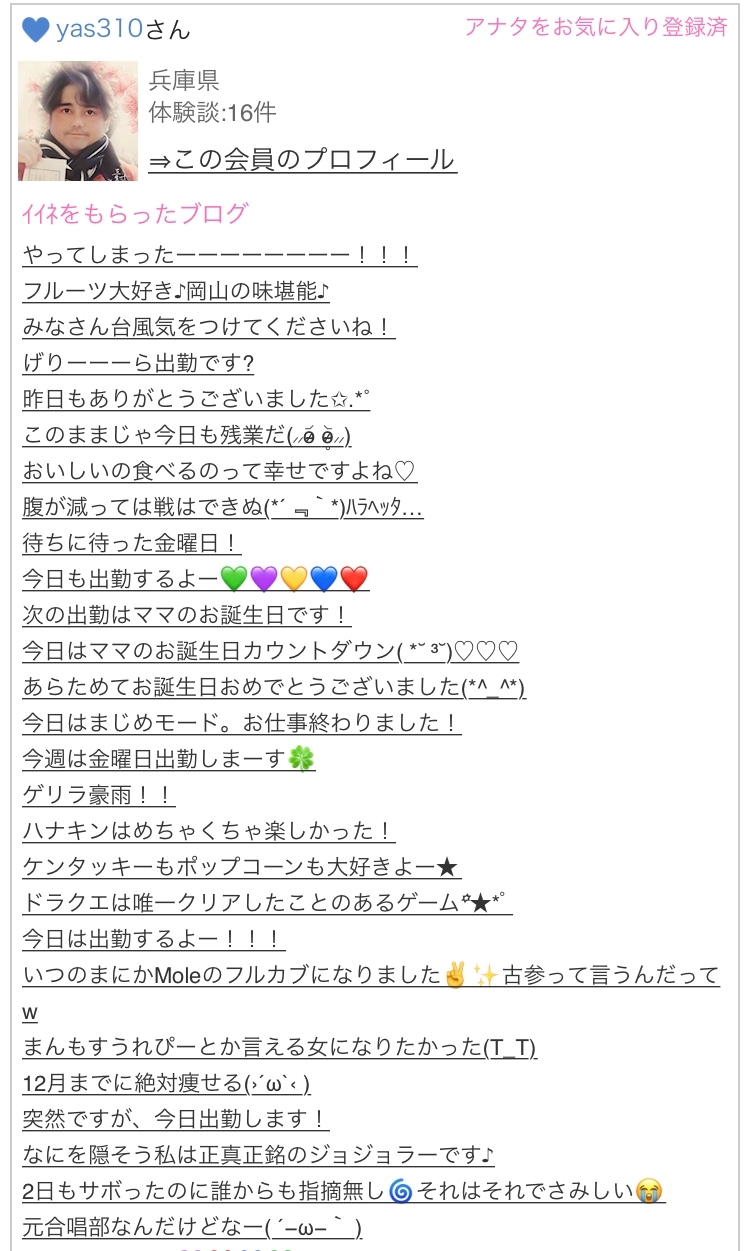
Task: Open 'ハナキンはめちゃくちゃ楽しかった！'
Action: point(209,831)
